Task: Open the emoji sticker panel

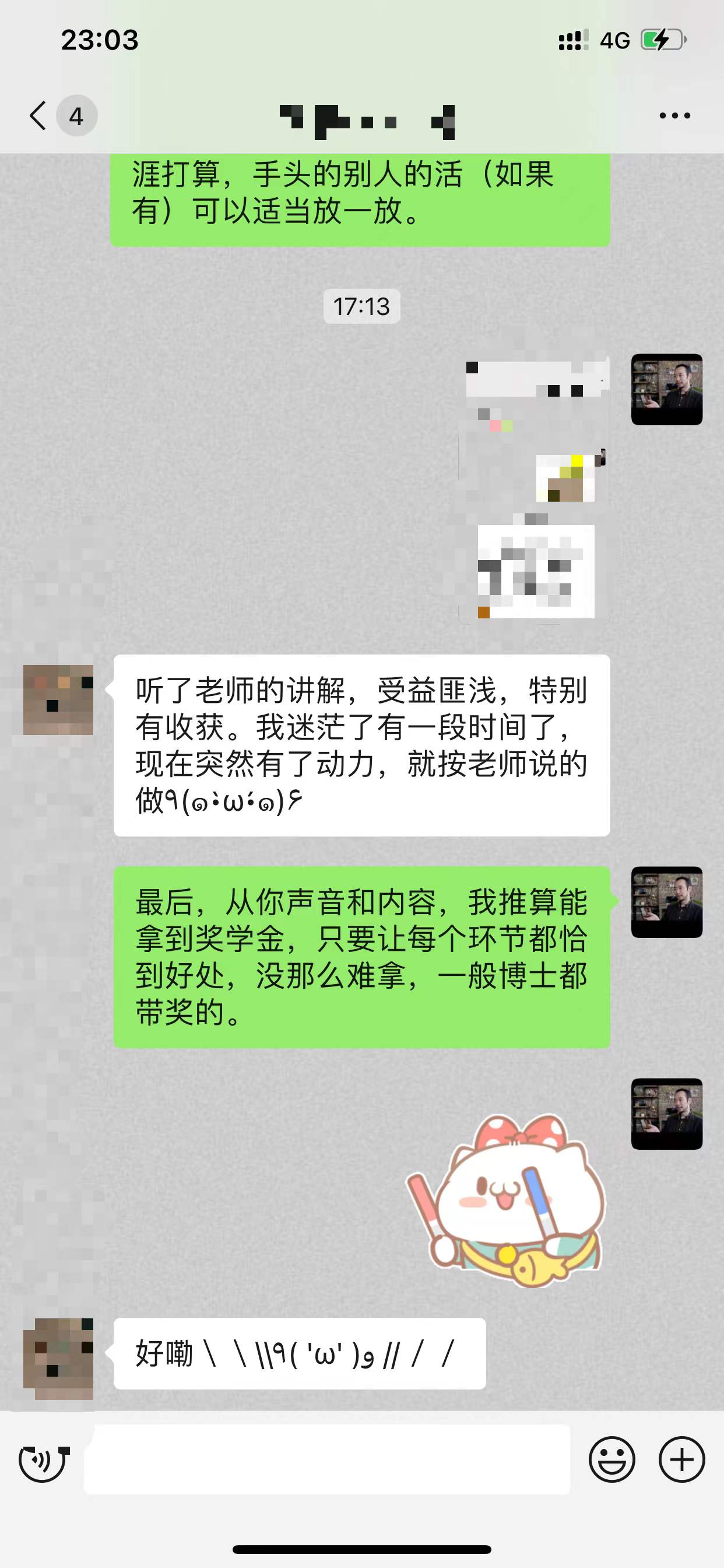Action: tap(611, 1459)
